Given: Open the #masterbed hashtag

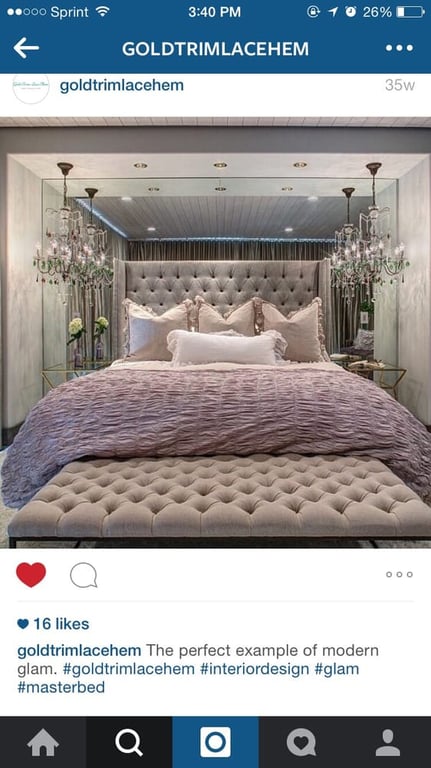Looking at the screenshot, I should point(61,687).
